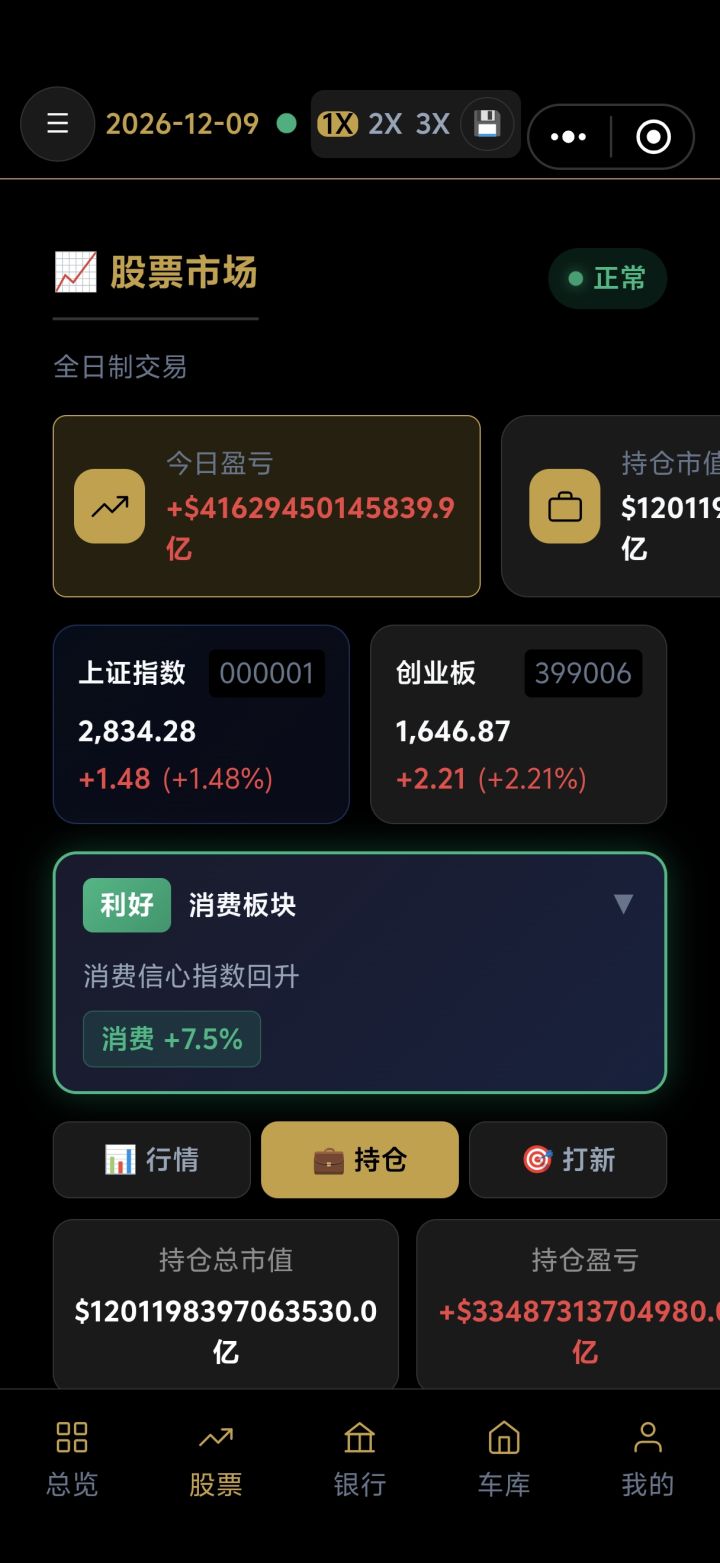Image resolution: width=720 pixels, height=1563 pixels.
Task: Click the more options ellipsis icon
Action: pyautogui.click(x=568, y=135)
